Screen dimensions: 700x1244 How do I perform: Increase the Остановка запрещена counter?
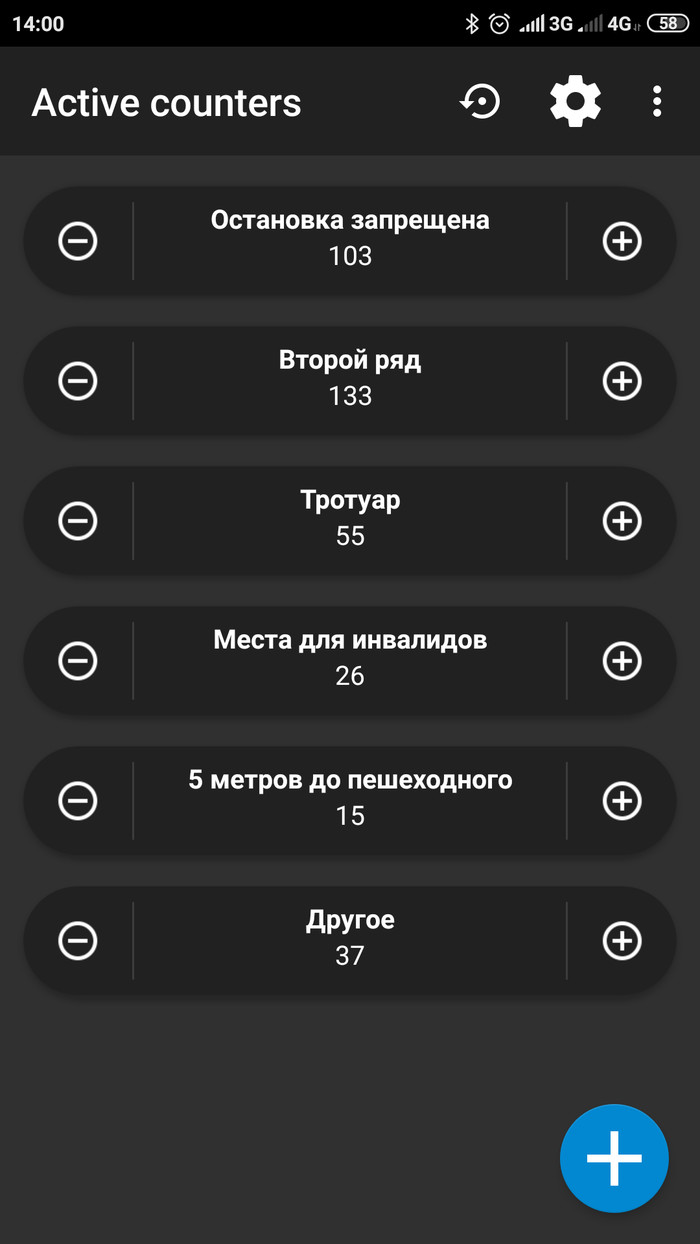pyautogui.click(x=622, y=241)
